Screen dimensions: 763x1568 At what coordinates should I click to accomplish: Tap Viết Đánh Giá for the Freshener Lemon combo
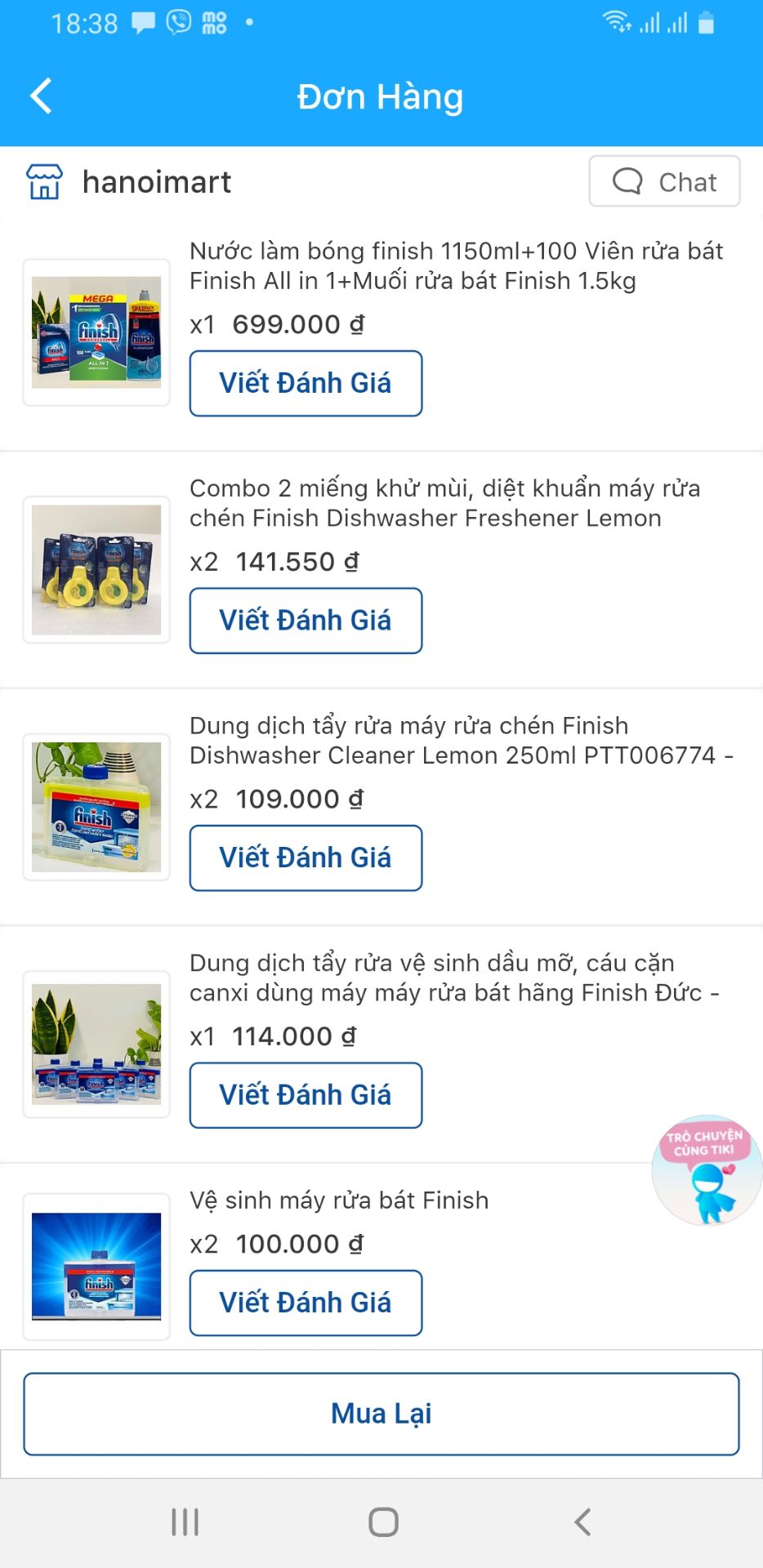pyautogui.click(x=306, y=621)
